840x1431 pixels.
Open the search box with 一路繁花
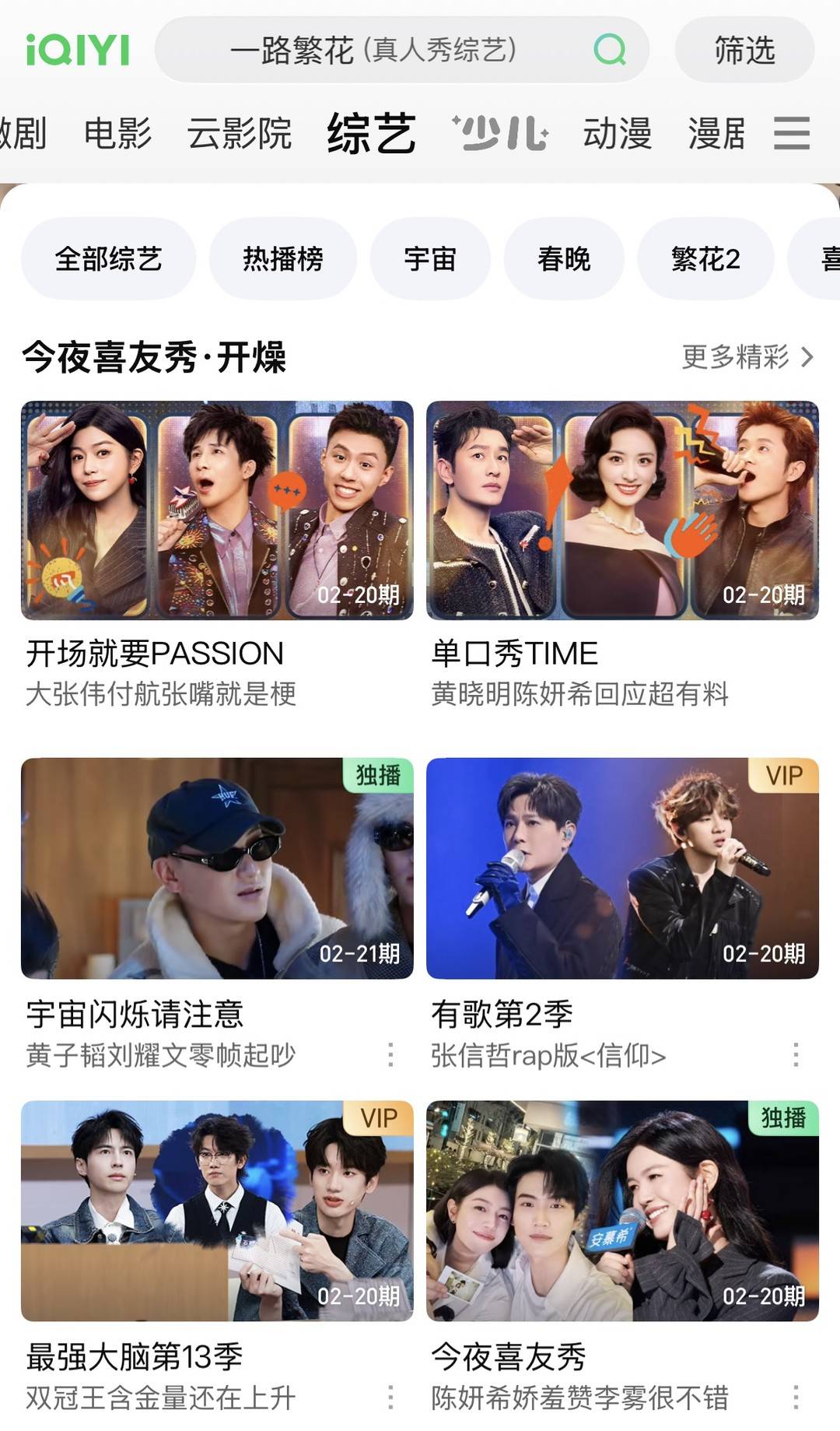point(373,50)
